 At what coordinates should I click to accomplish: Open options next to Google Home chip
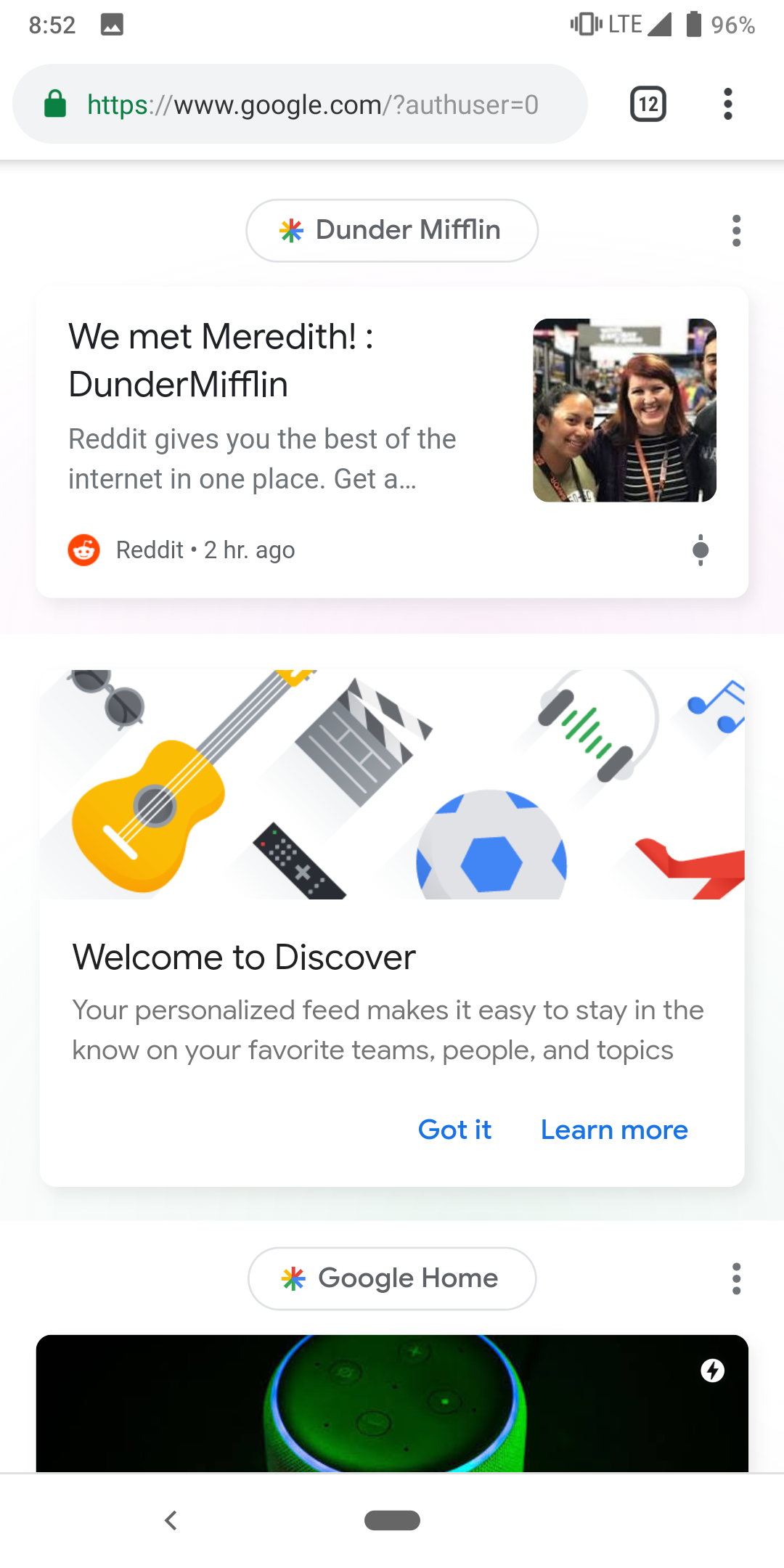(736, 1278)
